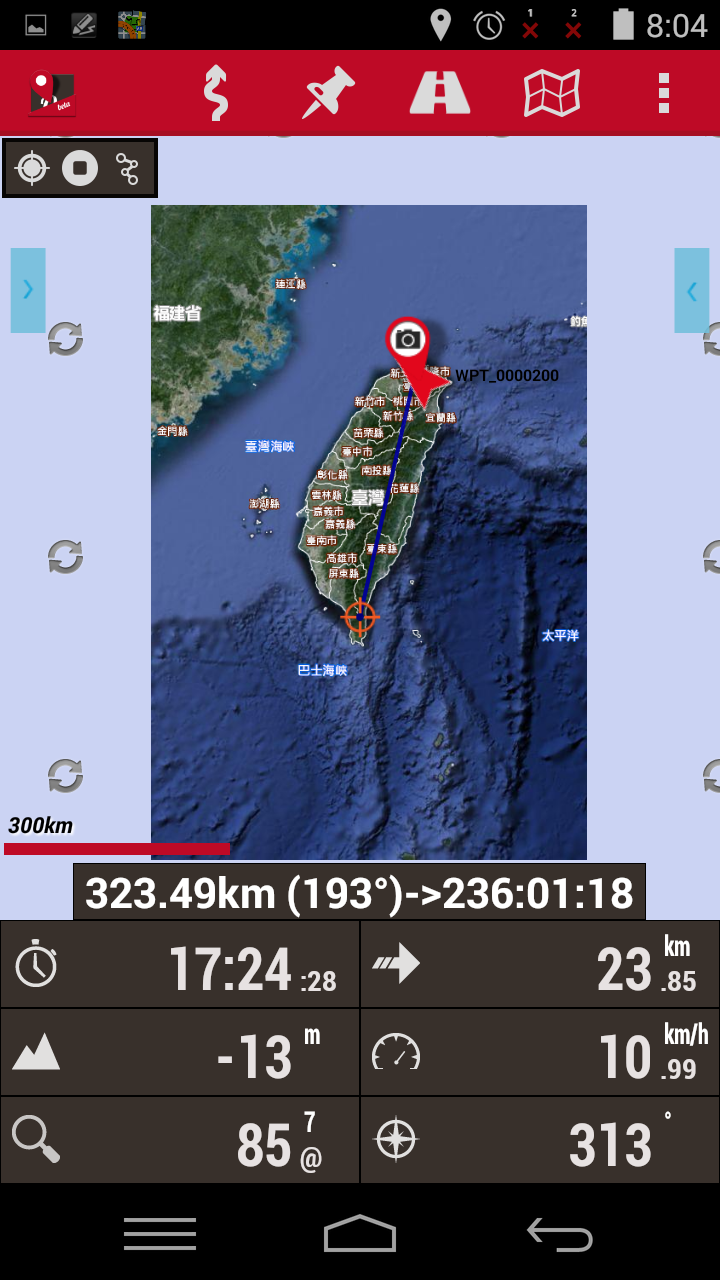The width and height of the screenshot is (720, 1280).
Task: Center map on GPS location
Action: pos(32,168)
